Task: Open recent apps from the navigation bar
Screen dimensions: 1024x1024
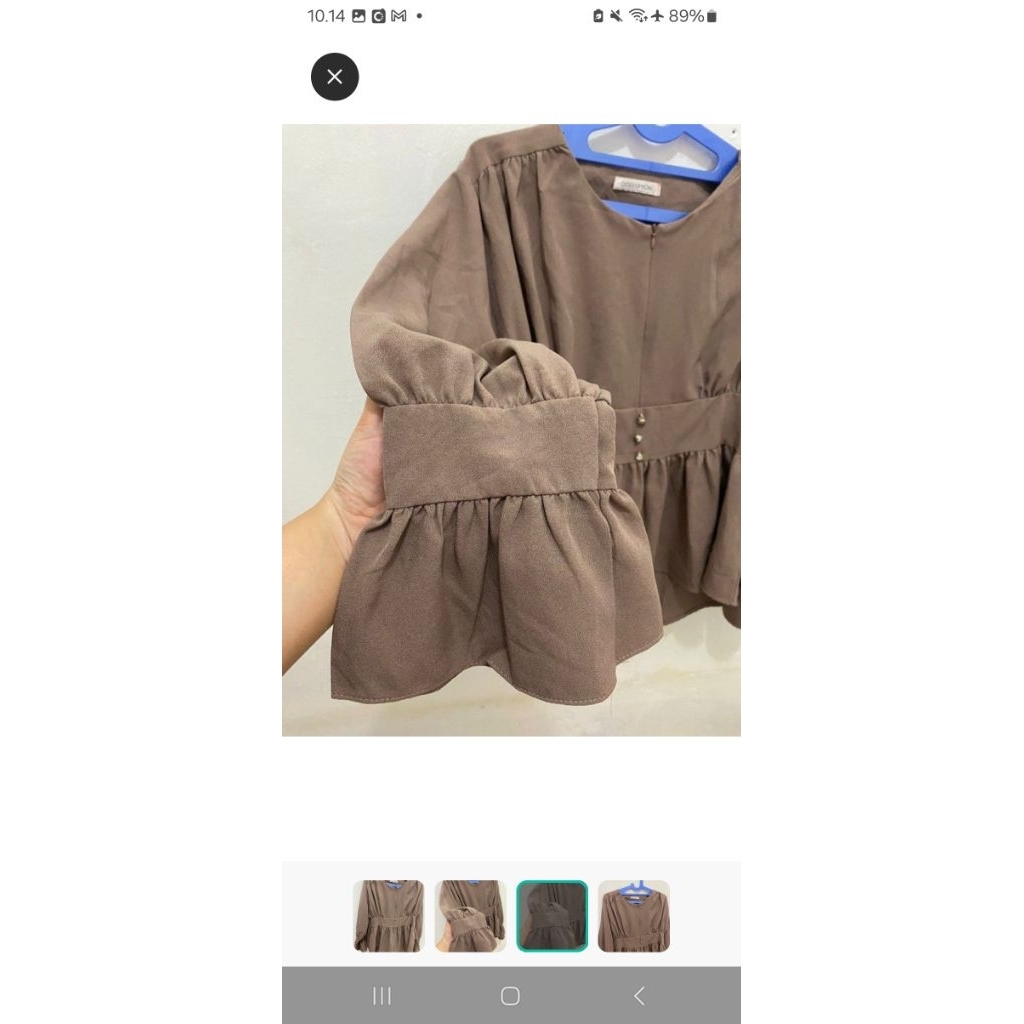Action: tap(381, 996)
